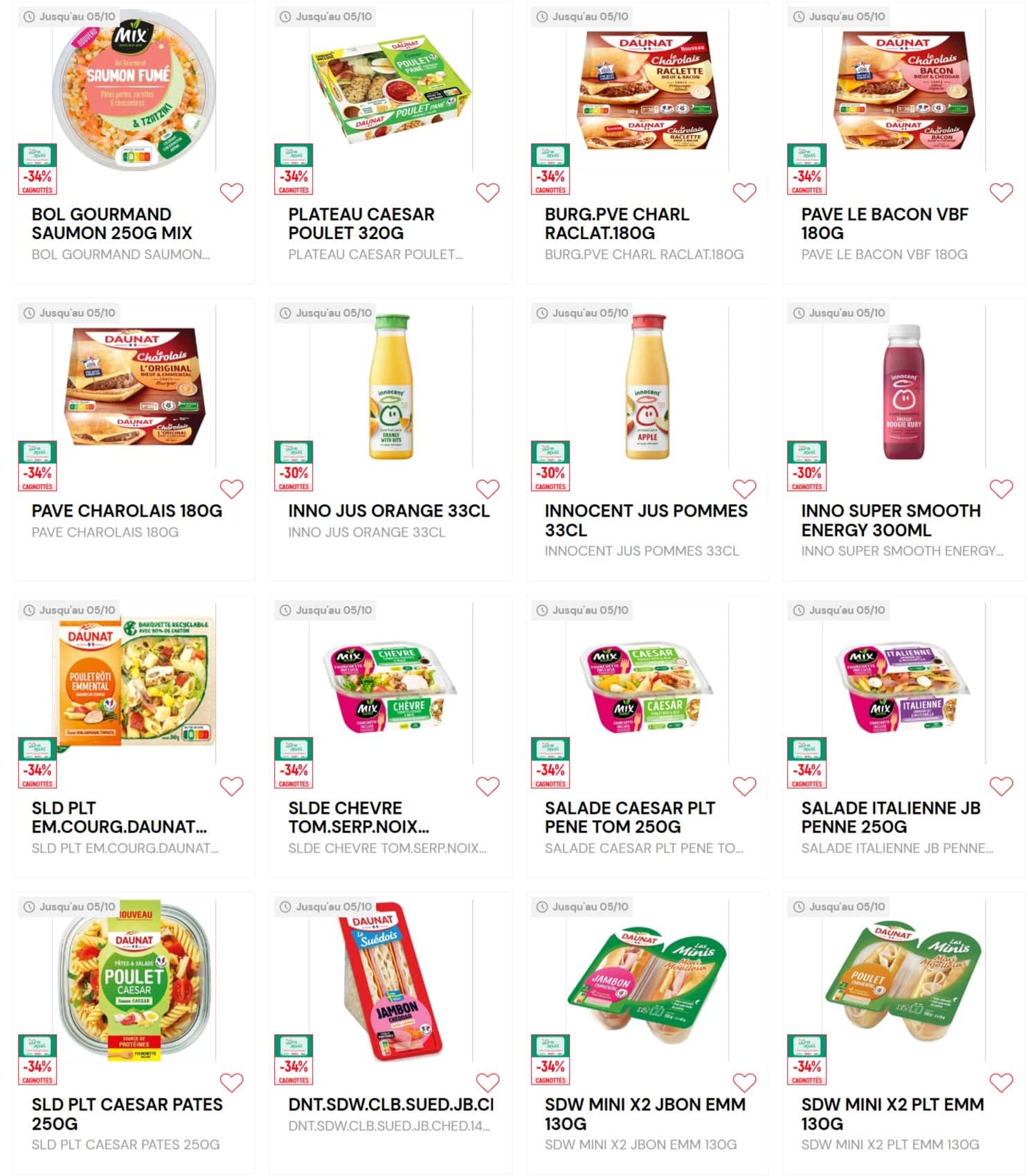Open the Sld Plt Caesar Pates 250G card
This screenshot has width=1028, height=1176.
point(127,1113)
